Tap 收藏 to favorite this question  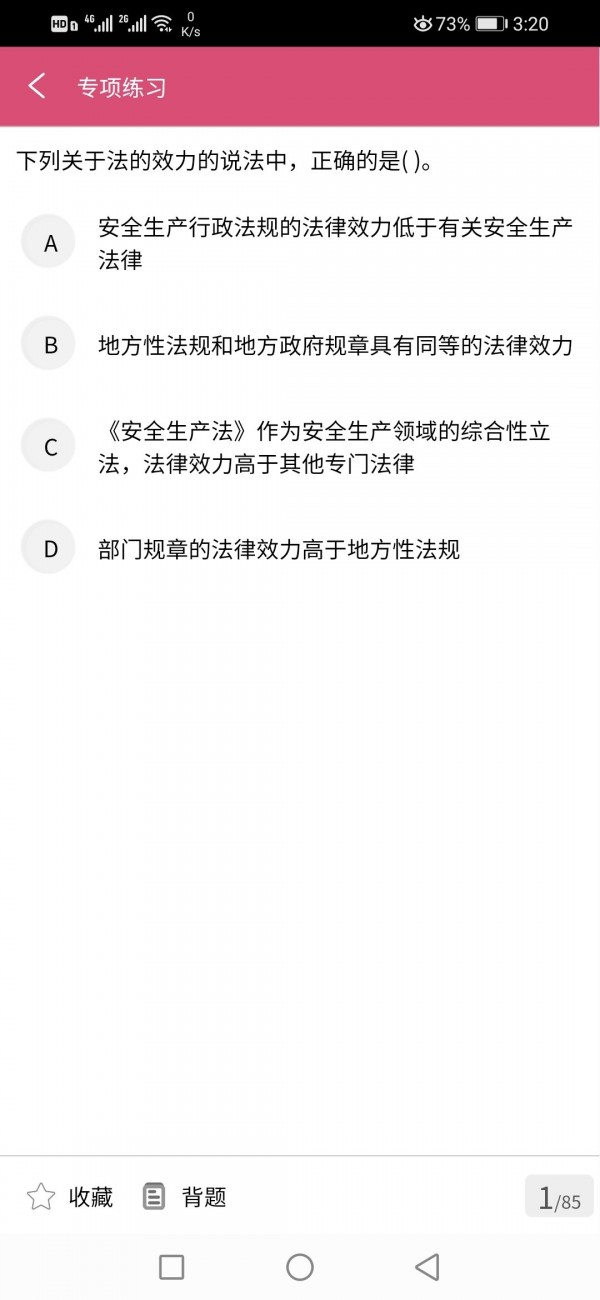70,1197
